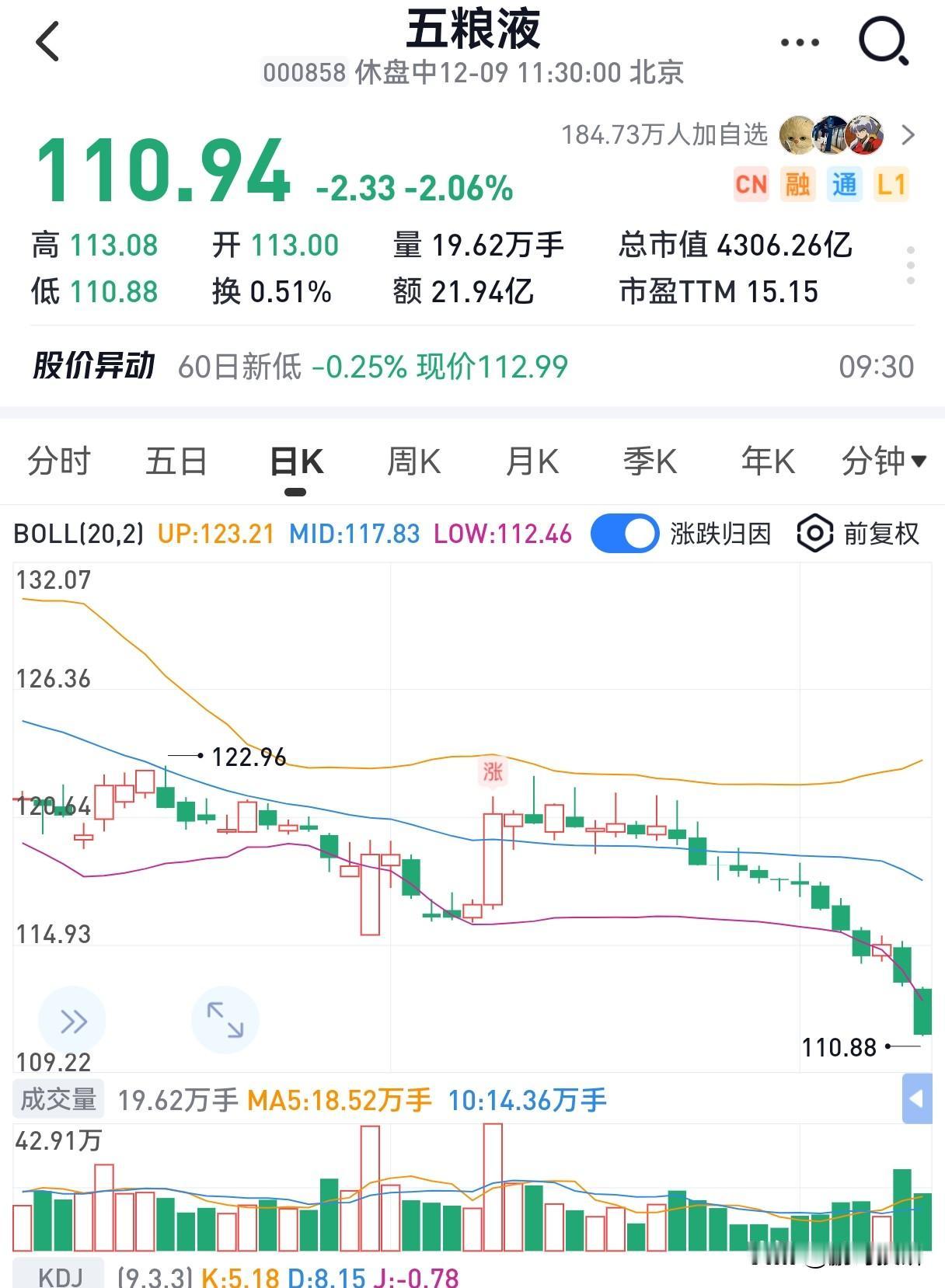Tap the fast-forward double-arrow icon on chart

point(72,1022)
